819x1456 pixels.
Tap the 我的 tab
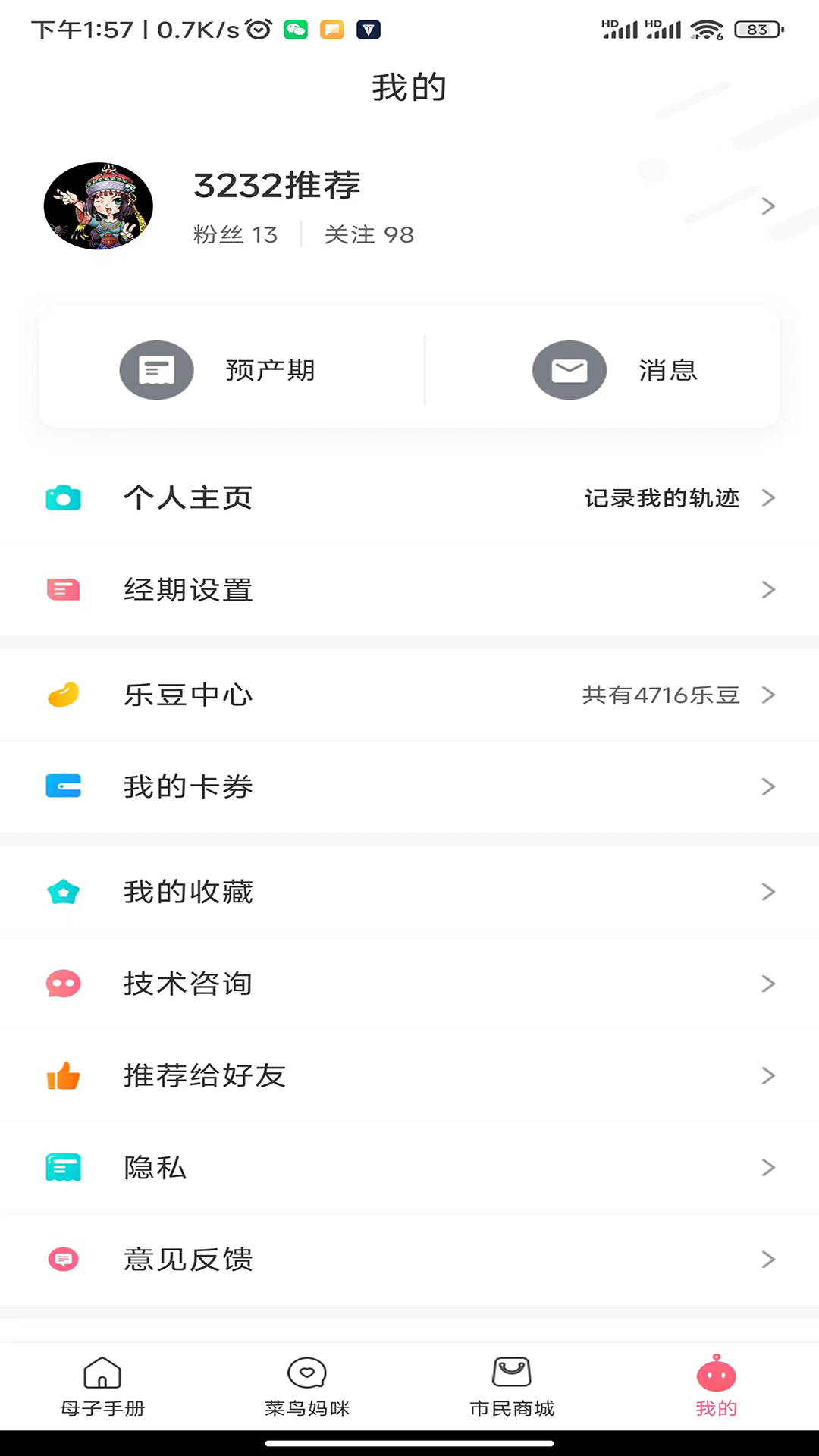717,1386
